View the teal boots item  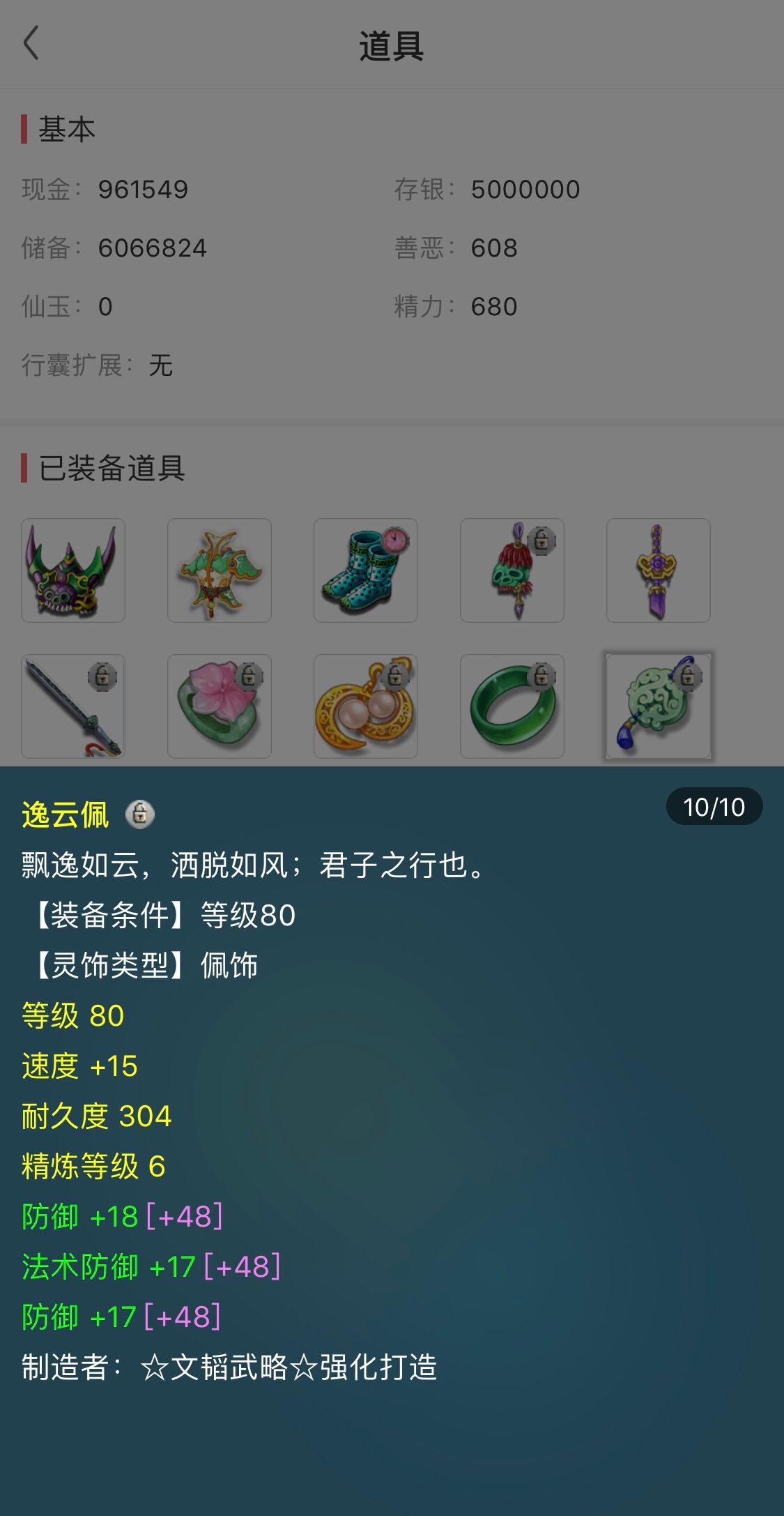tap(366, 570)
